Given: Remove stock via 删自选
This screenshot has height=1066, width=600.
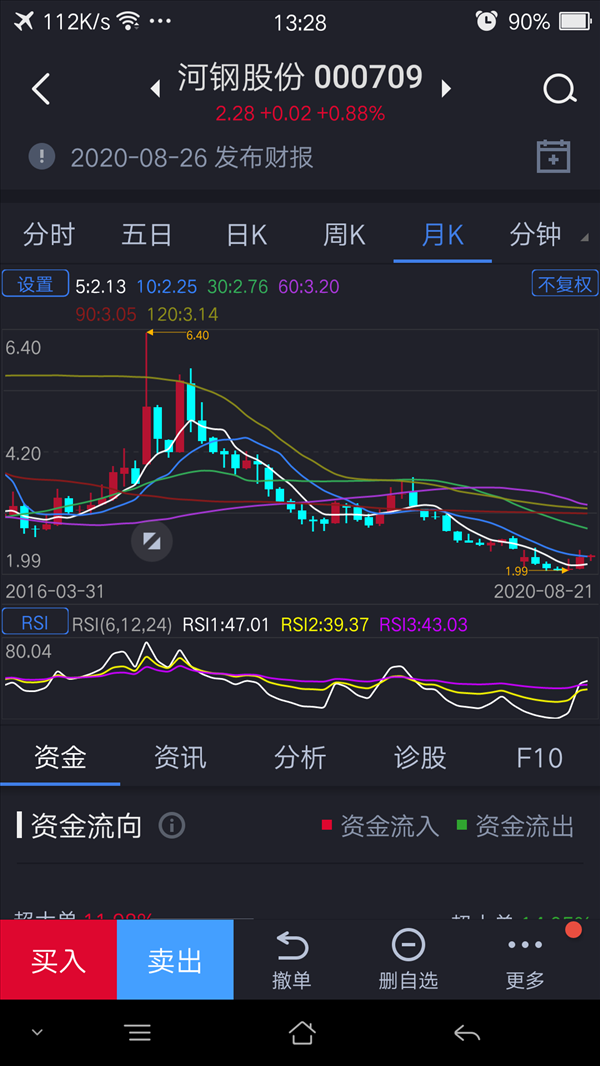Looking at the screenshot, I should [408, 959].
